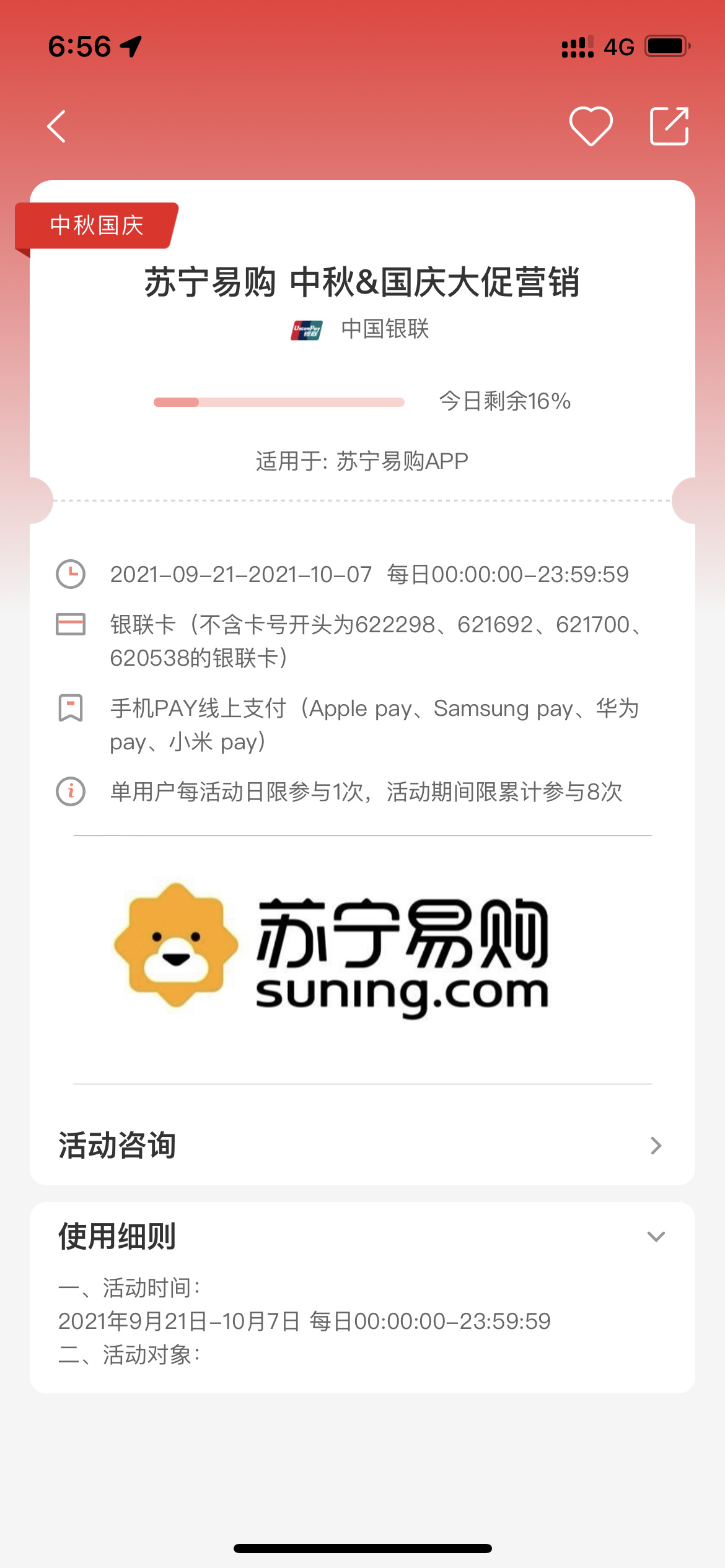The image size is (725, 1568).
Task: Open 活动咨询 via its right chevron
Action: tap(654, 1146)
